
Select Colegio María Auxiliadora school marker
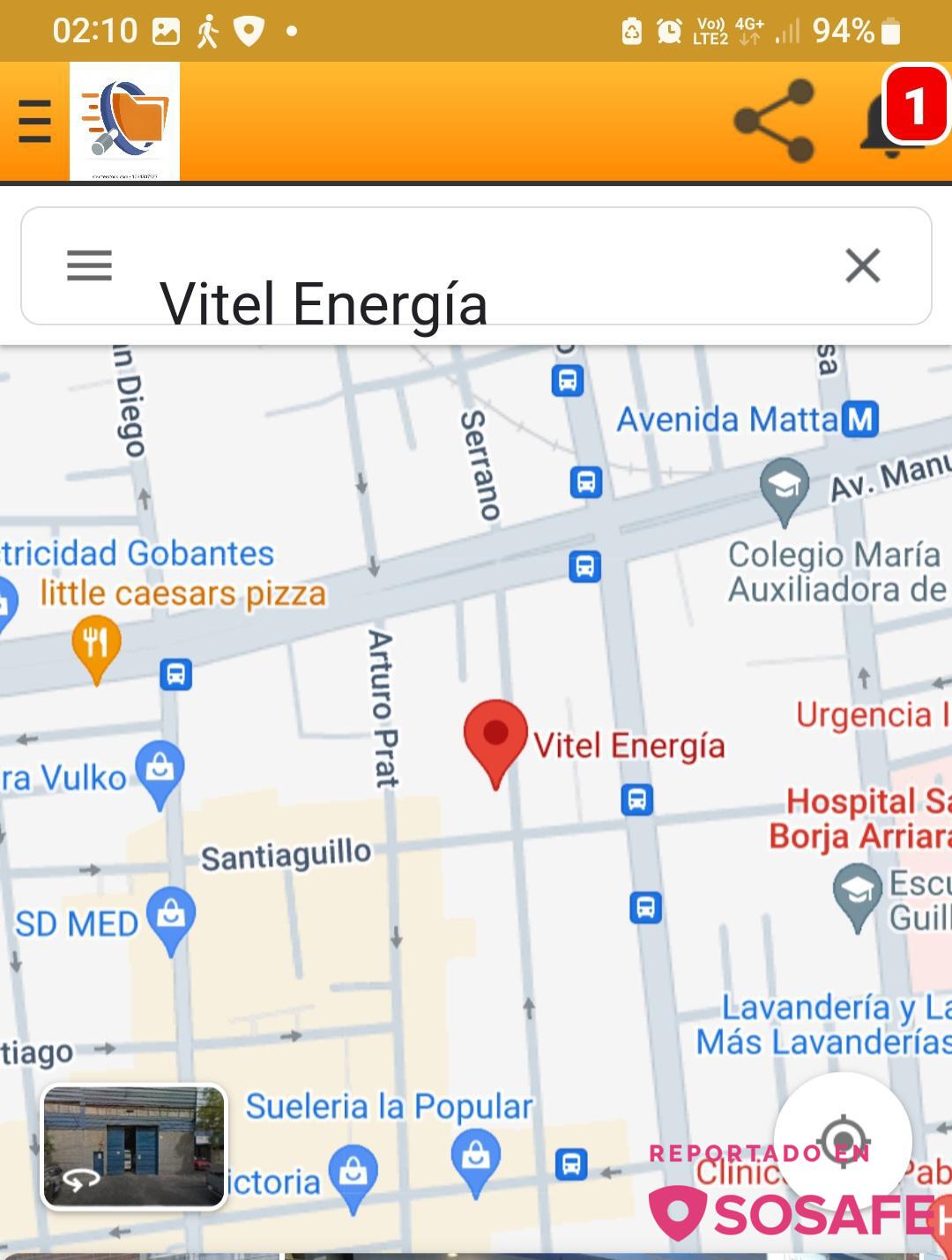pos(784,484)
